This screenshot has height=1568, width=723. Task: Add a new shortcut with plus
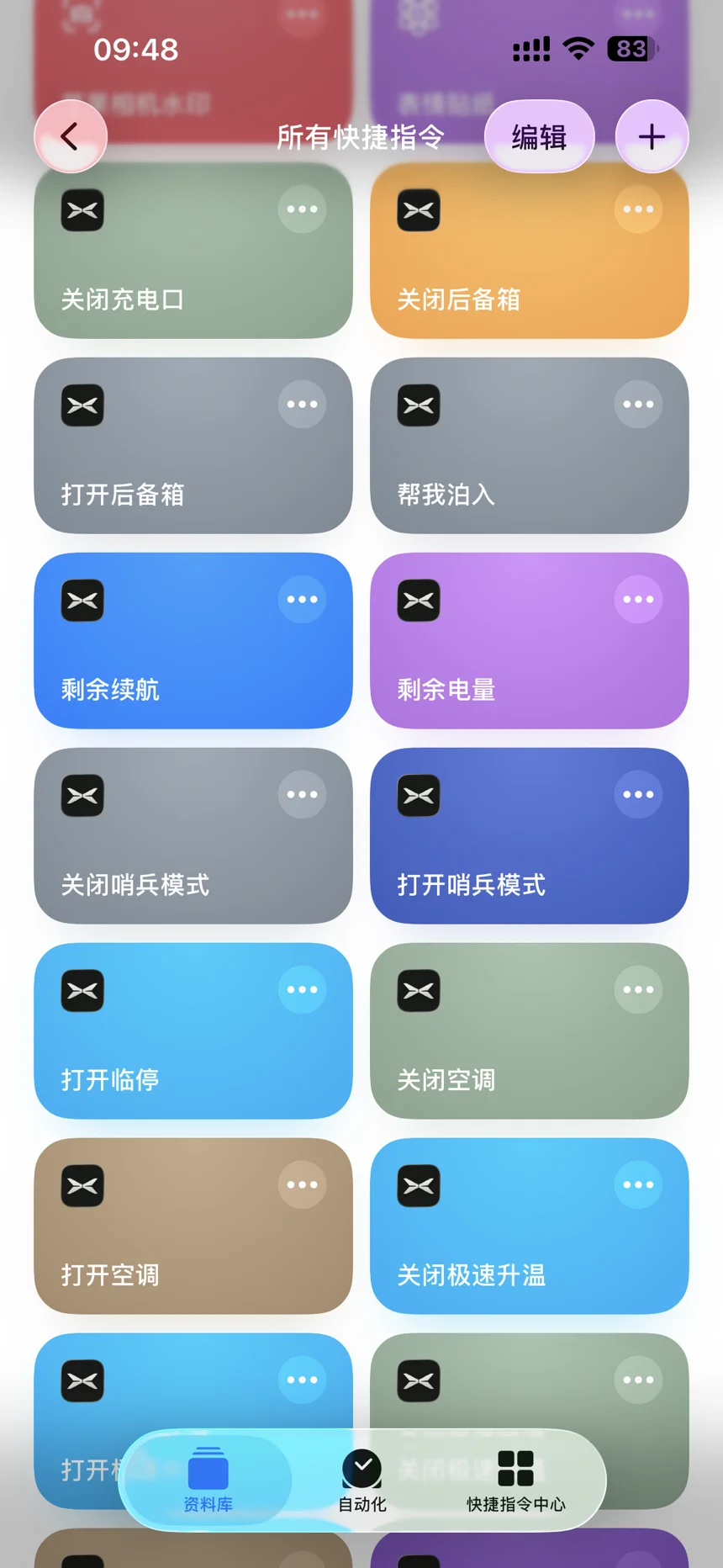pos(652,136)
